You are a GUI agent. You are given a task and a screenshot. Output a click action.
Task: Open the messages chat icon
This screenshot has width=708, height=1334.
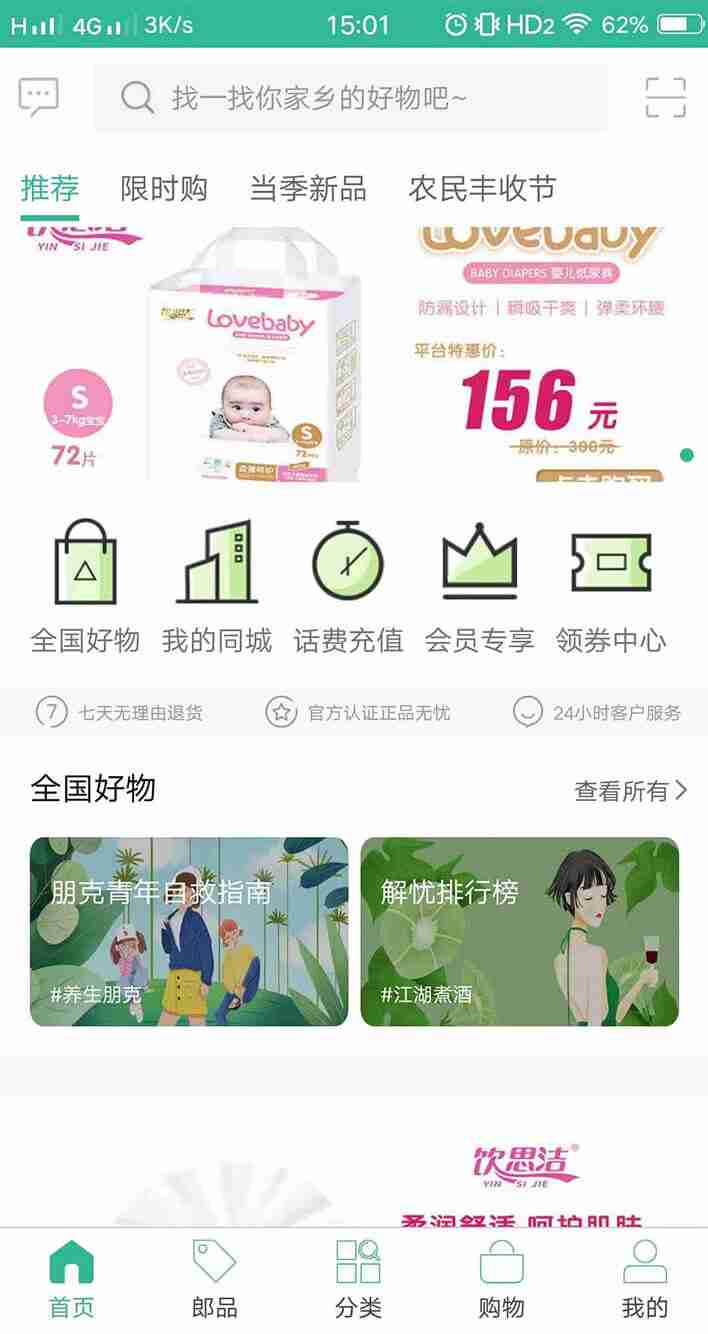coord(39,97)
